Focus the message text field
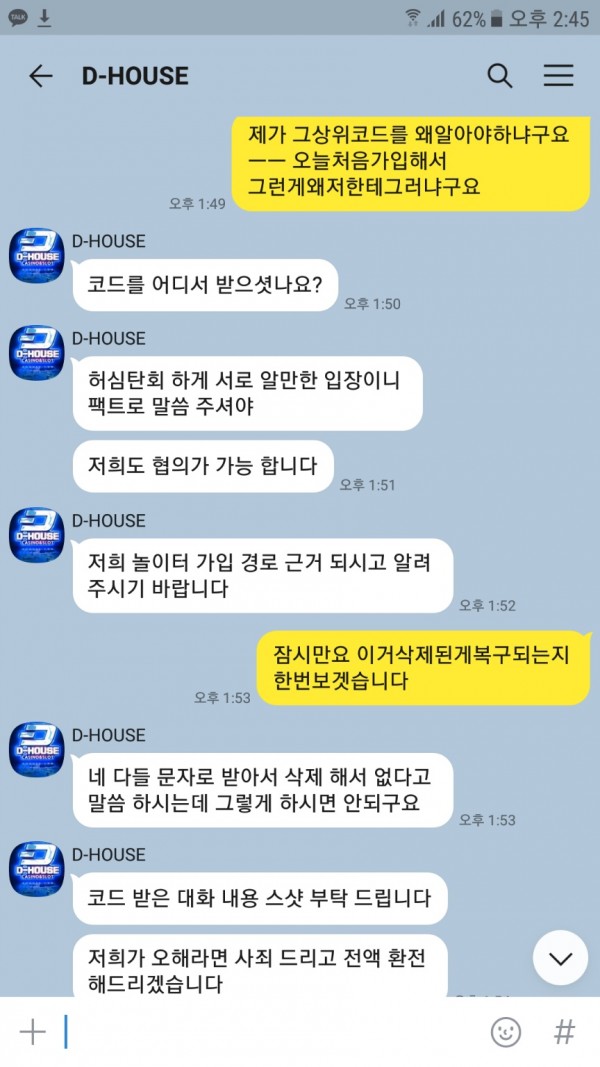600x1067 pixels. click(270, 1032)
